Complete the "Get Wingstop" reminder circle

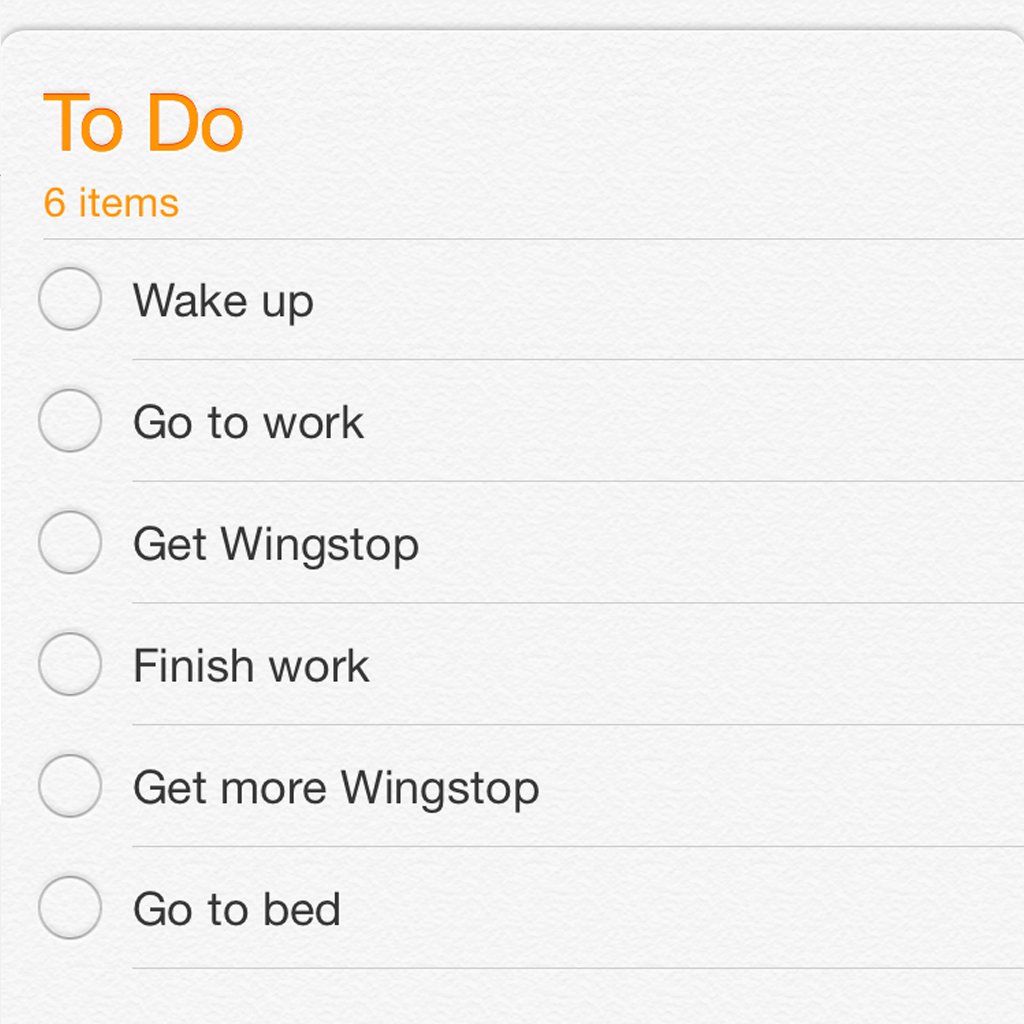point(70,542)
